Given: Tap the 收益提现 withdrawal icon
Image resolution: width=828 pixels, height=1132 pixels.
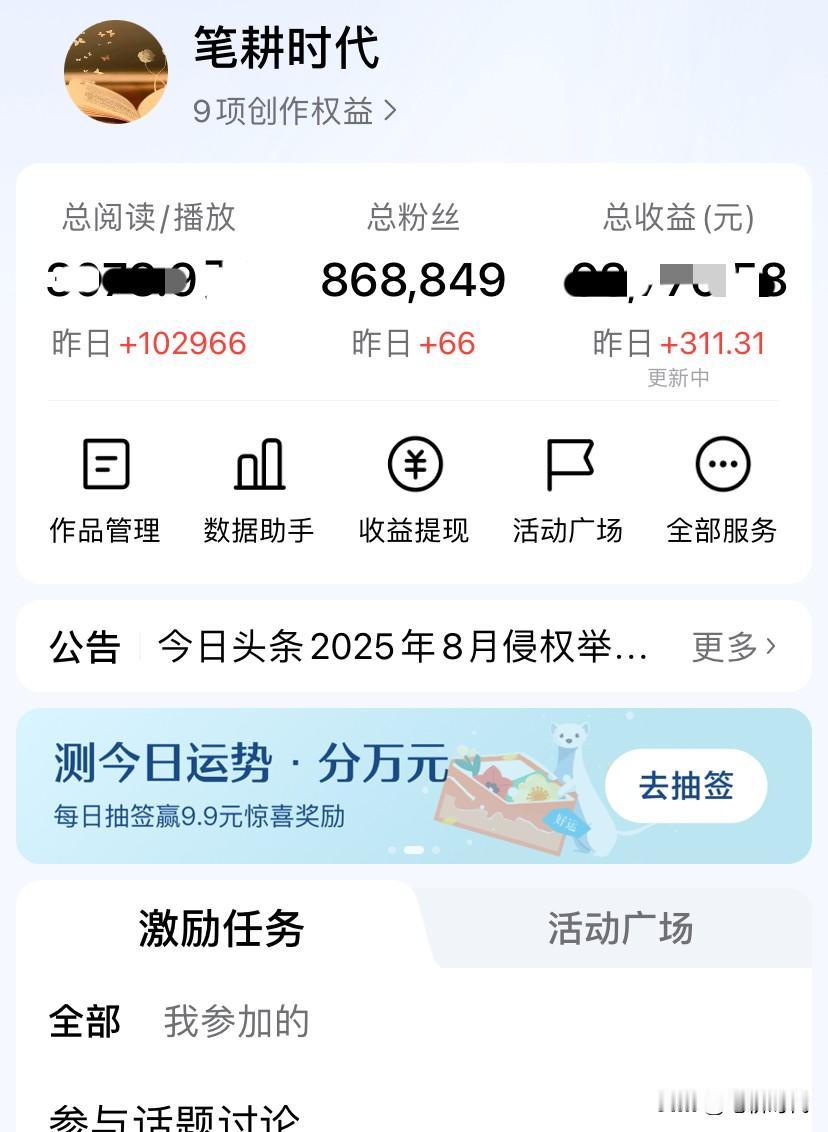Looking at the screenshot, I should 414,490.
